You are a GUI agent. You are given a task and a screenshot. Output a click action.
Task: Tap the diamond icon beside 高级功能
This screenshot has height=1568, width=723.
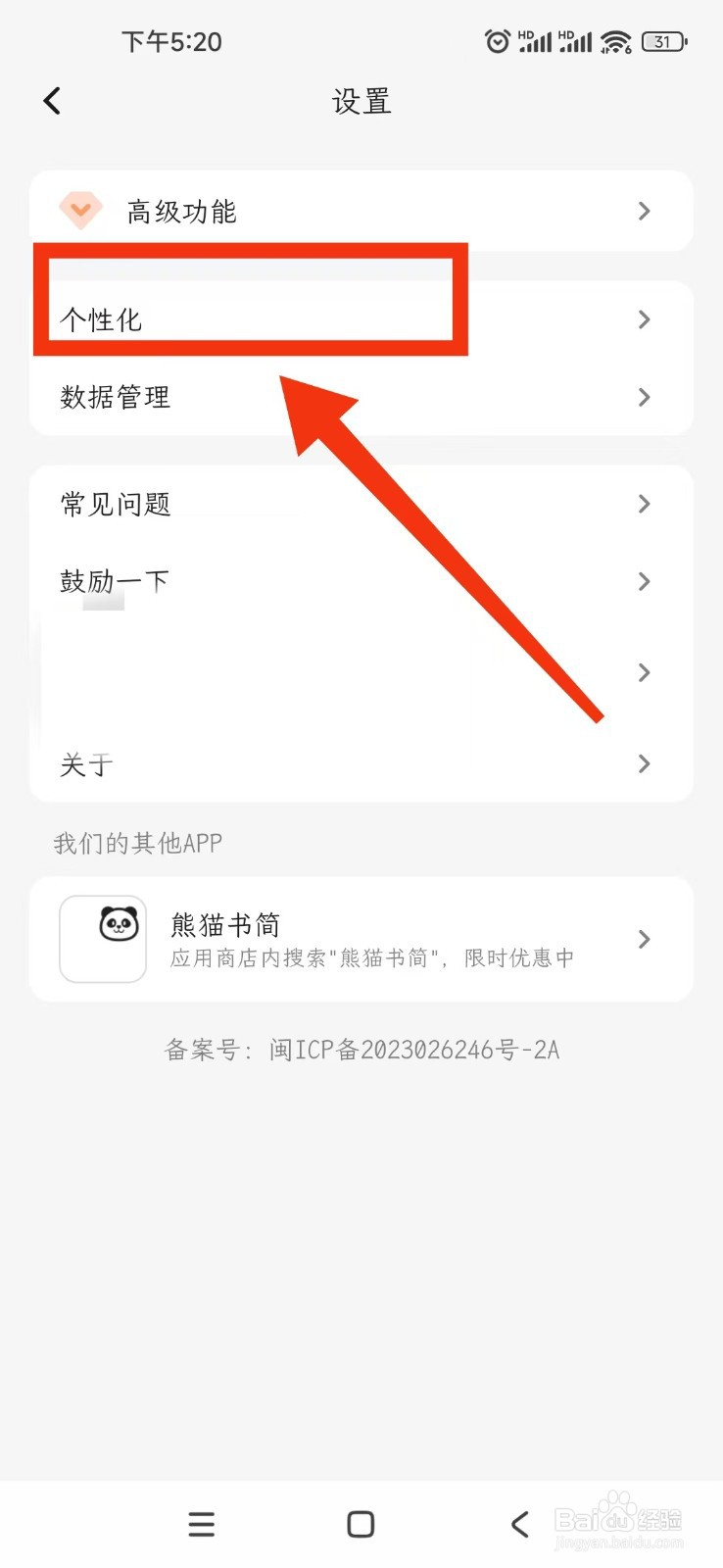tap(79, 210)
